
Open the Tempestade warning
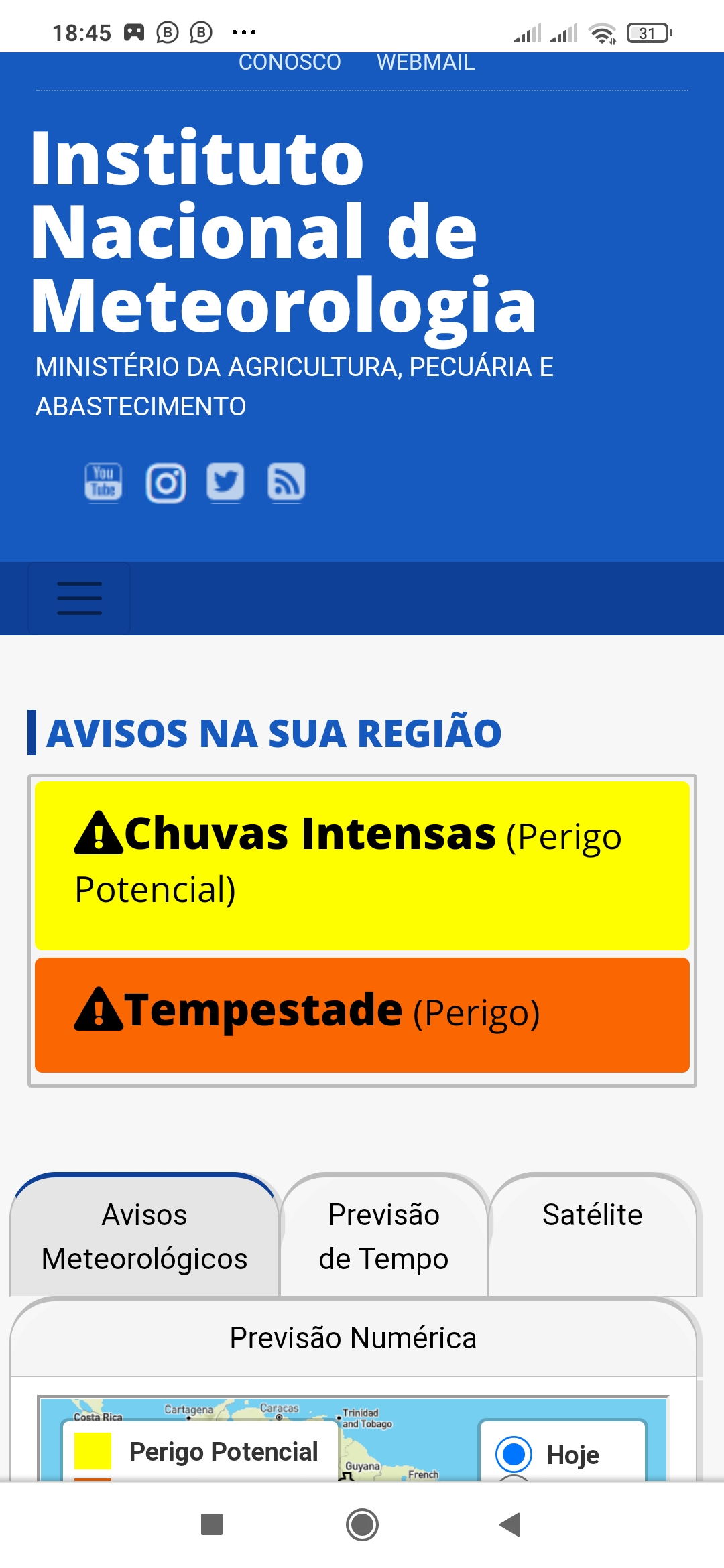coord(362,1015)
